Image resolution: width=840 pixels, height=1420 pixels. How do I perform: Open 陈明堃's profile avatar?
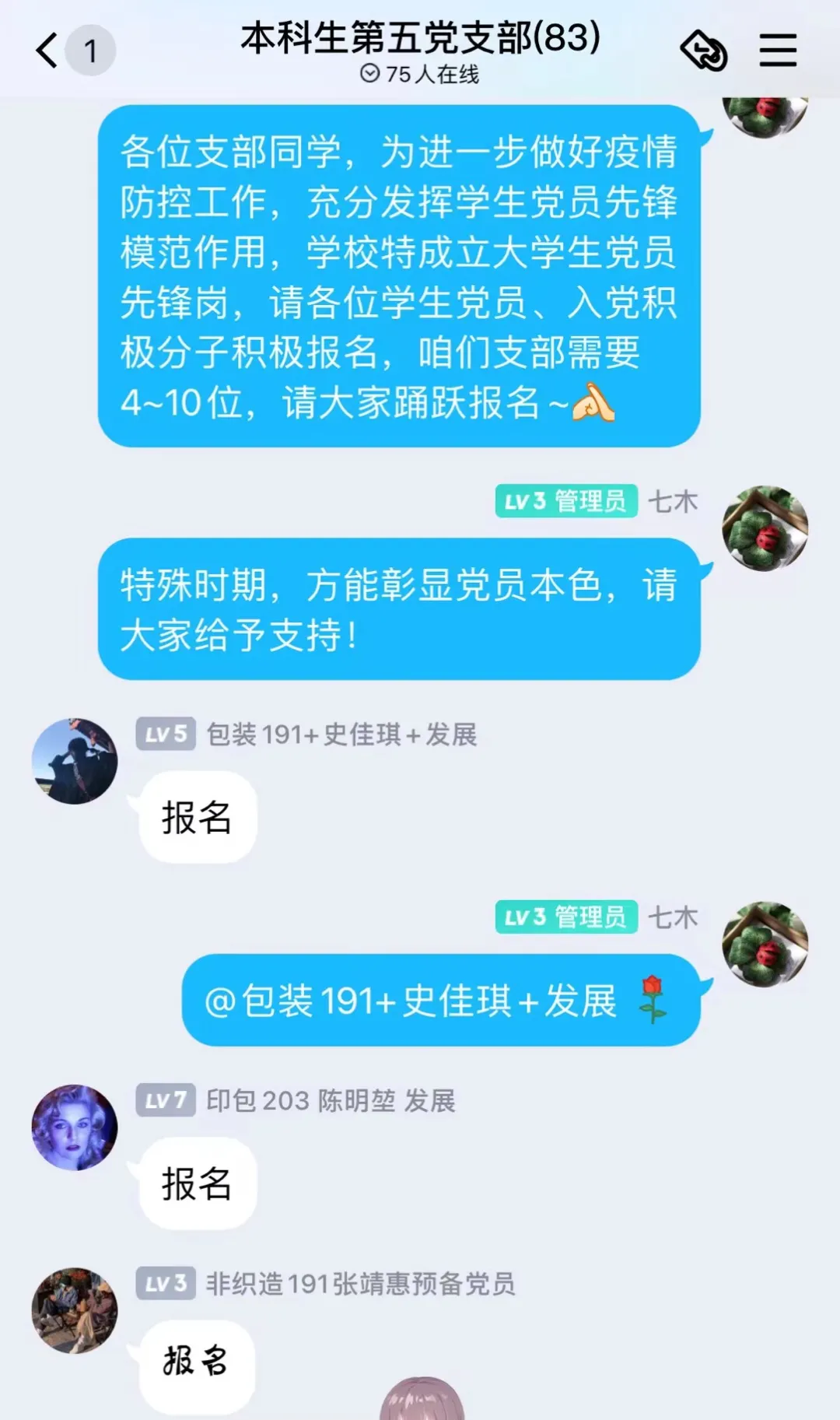(x=75, y=1127)
